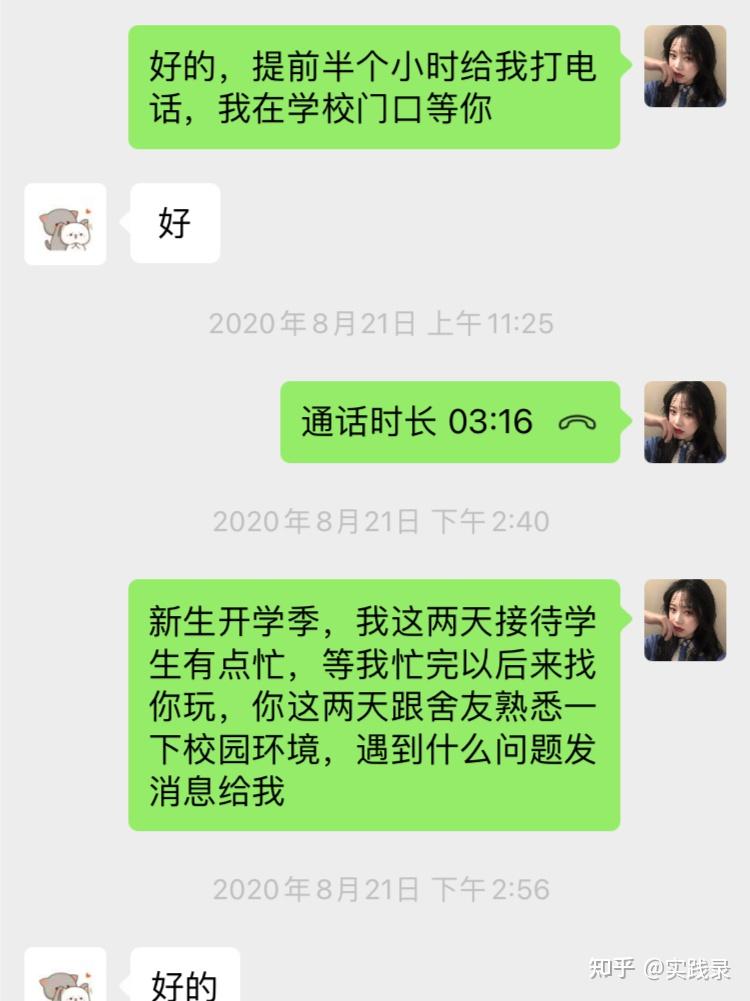Tap the 通话时长 03:16 call bubble

click(449, 422)
